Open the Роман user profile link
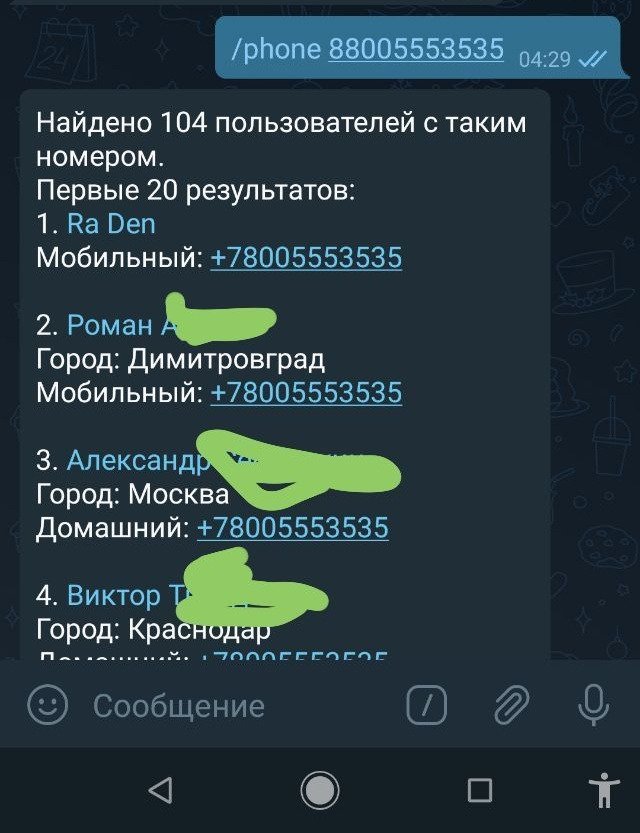Image resolution: width=640 pixels, height=833 pixels. pyautogui.click(x=110, y=325)
